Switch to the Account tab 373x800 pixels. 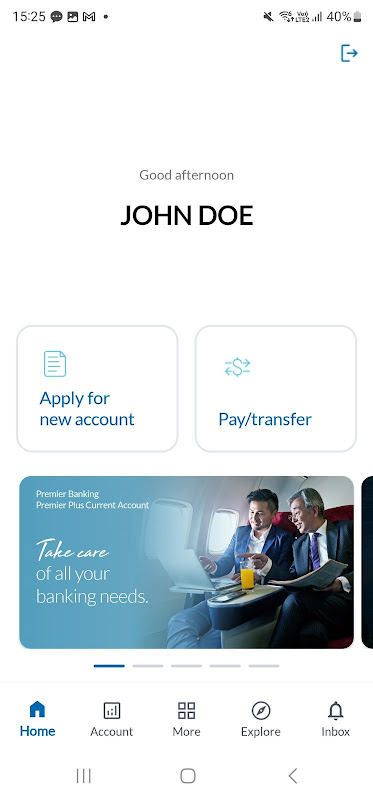coord(112,719)
